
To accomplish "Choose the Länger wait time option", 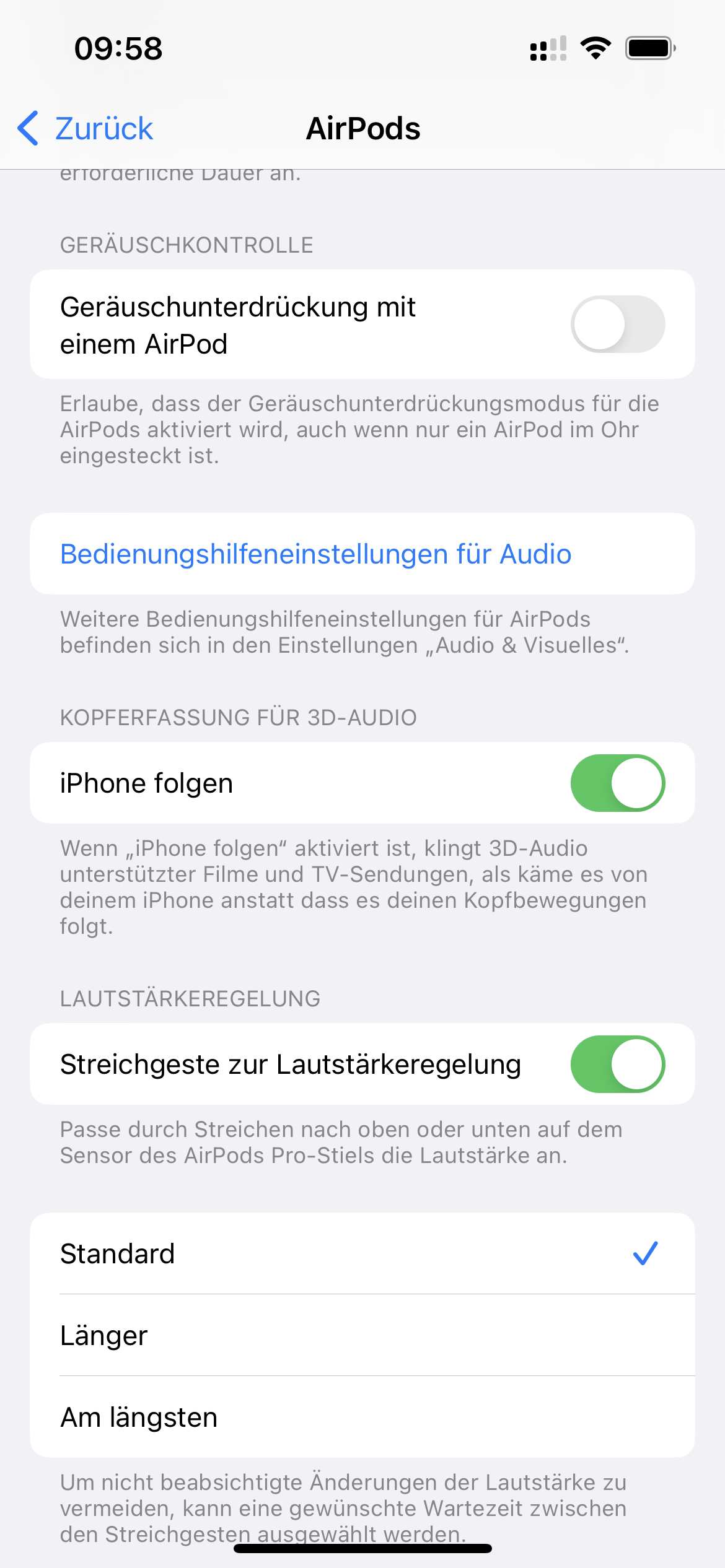I will (x=362, y=1335).
